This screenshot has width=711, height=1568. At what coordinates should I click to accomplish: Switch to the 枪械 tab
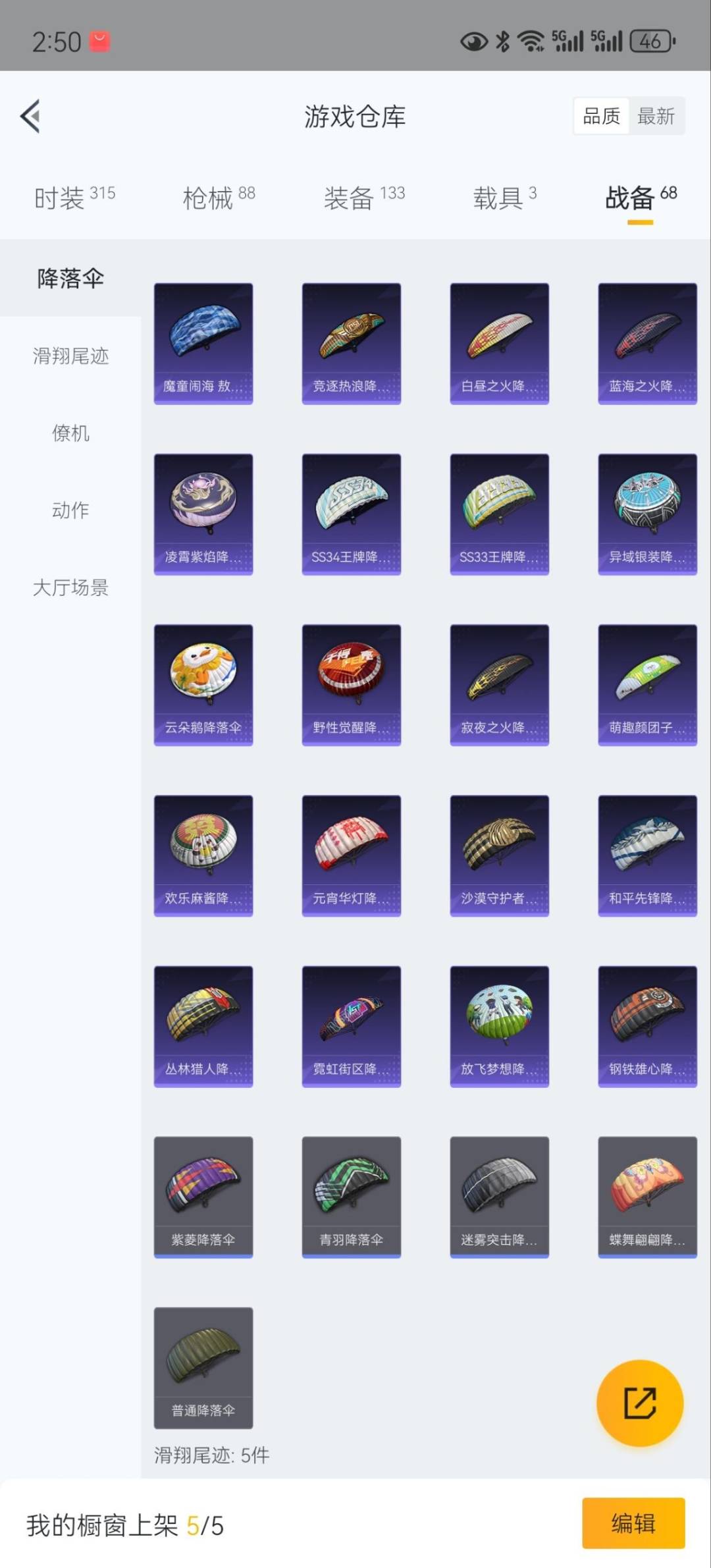(219, 197)
